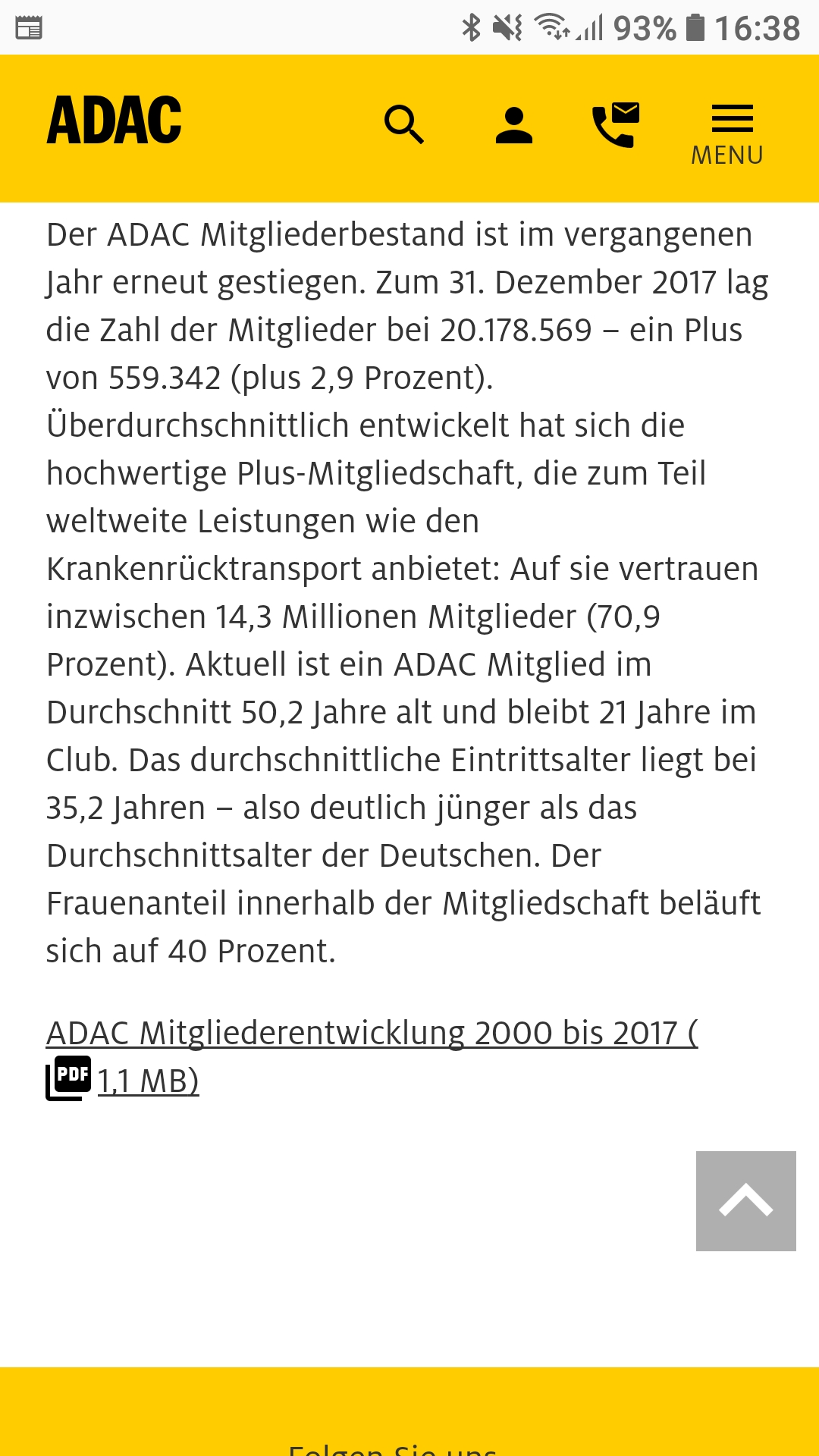Open the phone and mail contact icon
This screenshot has width=819, height=1456.
click(x=616, y=125)
